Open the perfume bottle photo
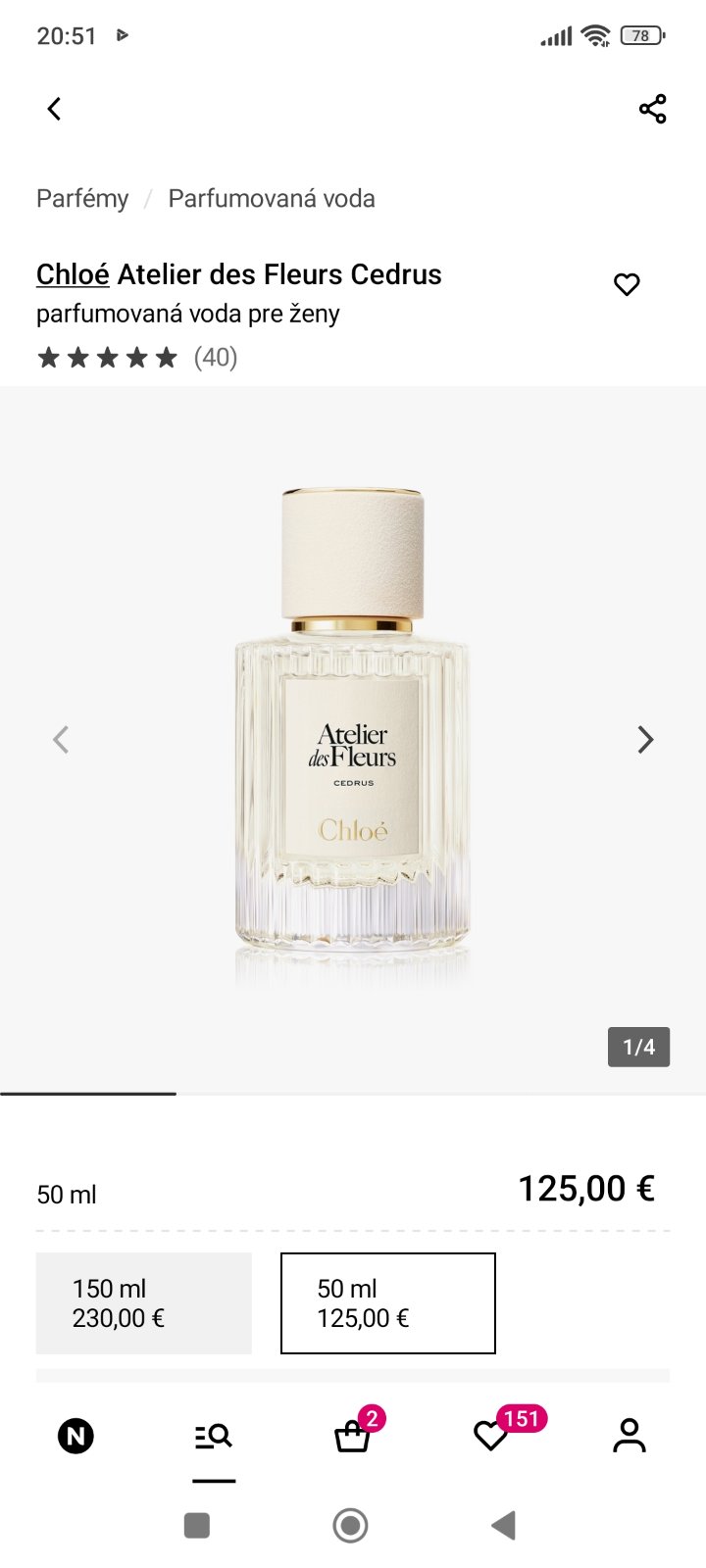This screenshot has width=706, height=1568. pyautogui.click(x=353, y=735)
